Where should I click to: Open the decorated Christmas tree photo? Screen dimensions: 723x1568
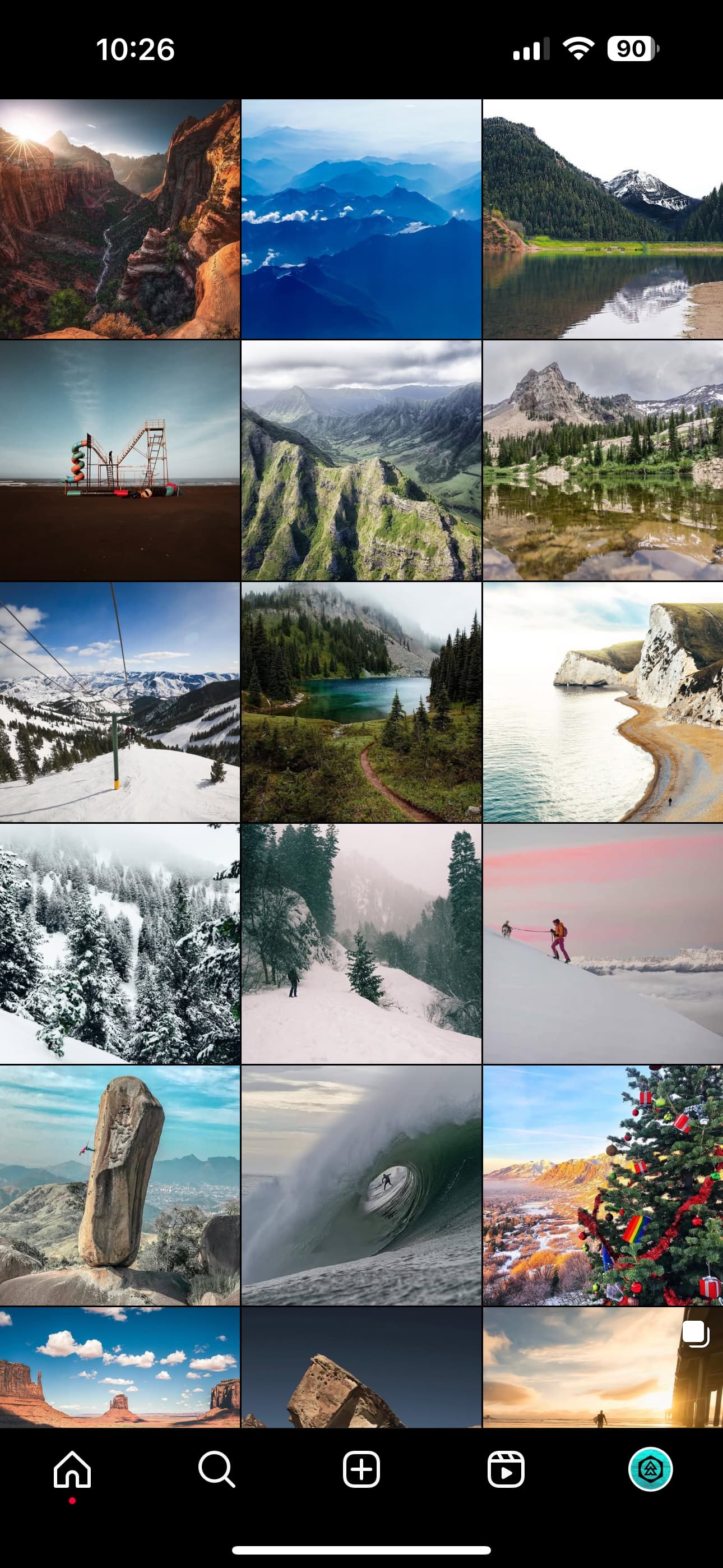pyautogui.click(x=603, y=1186)
